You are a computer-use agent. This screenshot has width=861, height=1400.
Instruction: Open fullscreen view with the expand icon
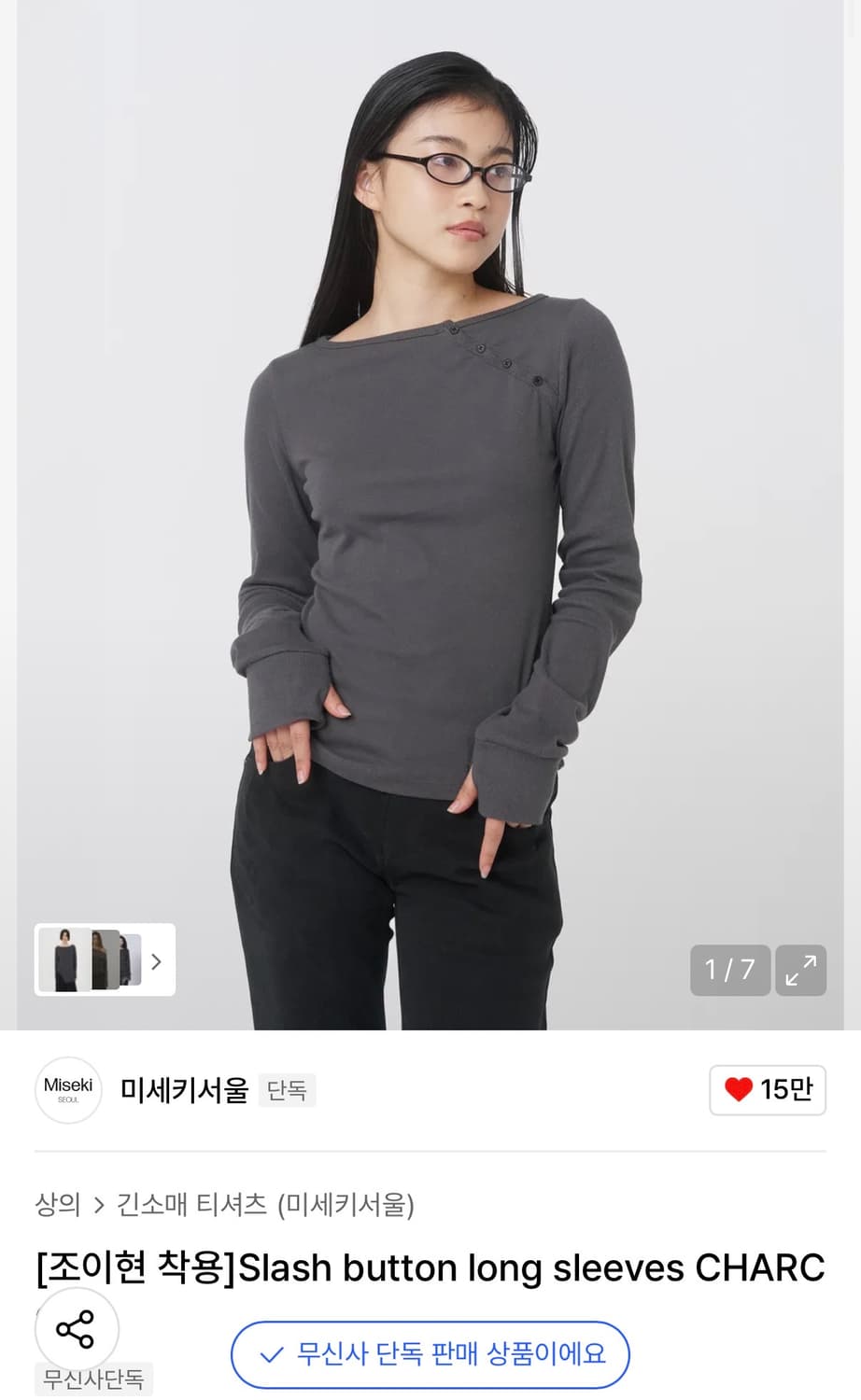click(x=800, y=971)
